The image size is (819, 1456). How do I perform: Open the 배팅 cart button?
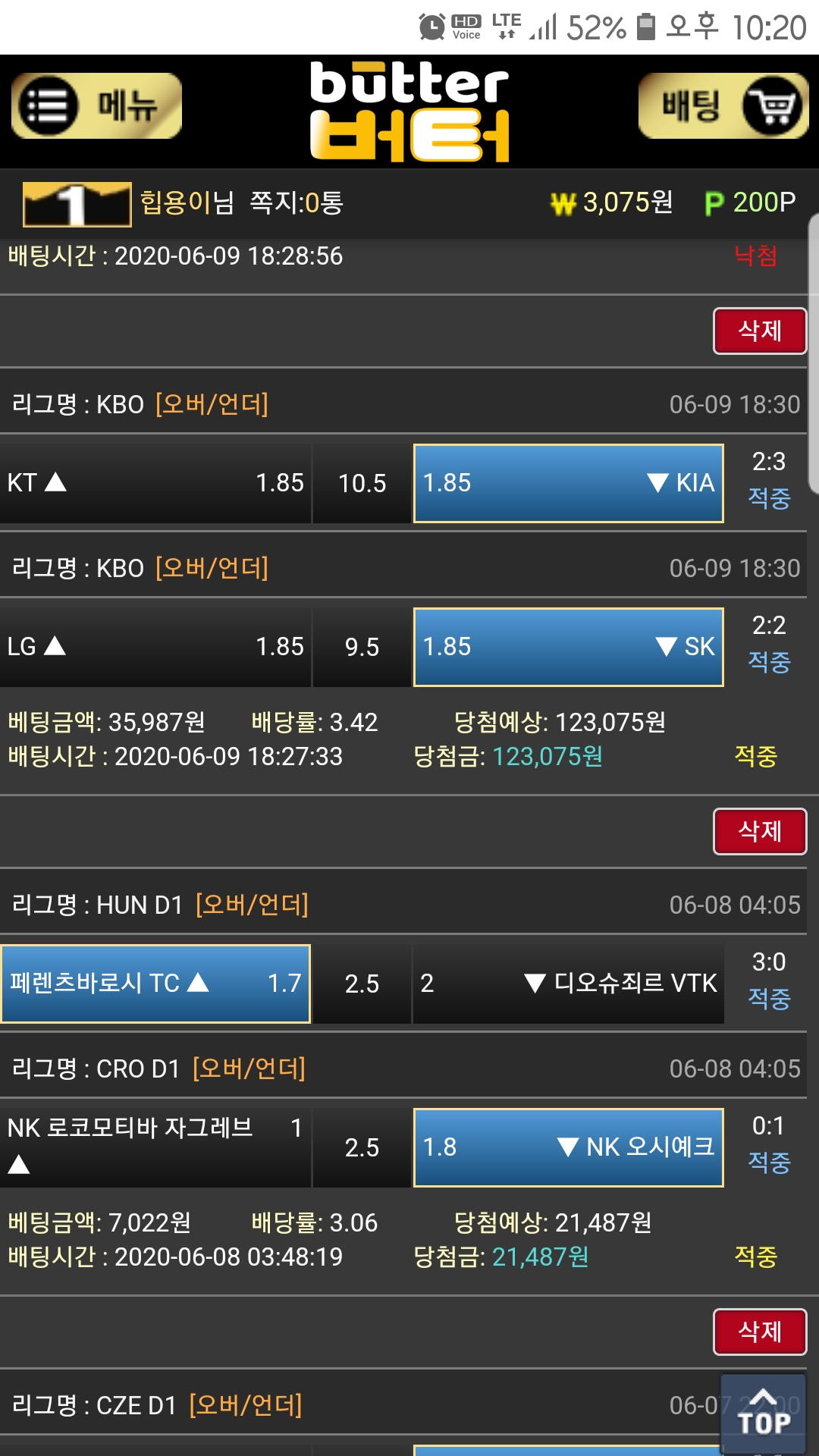723,106
